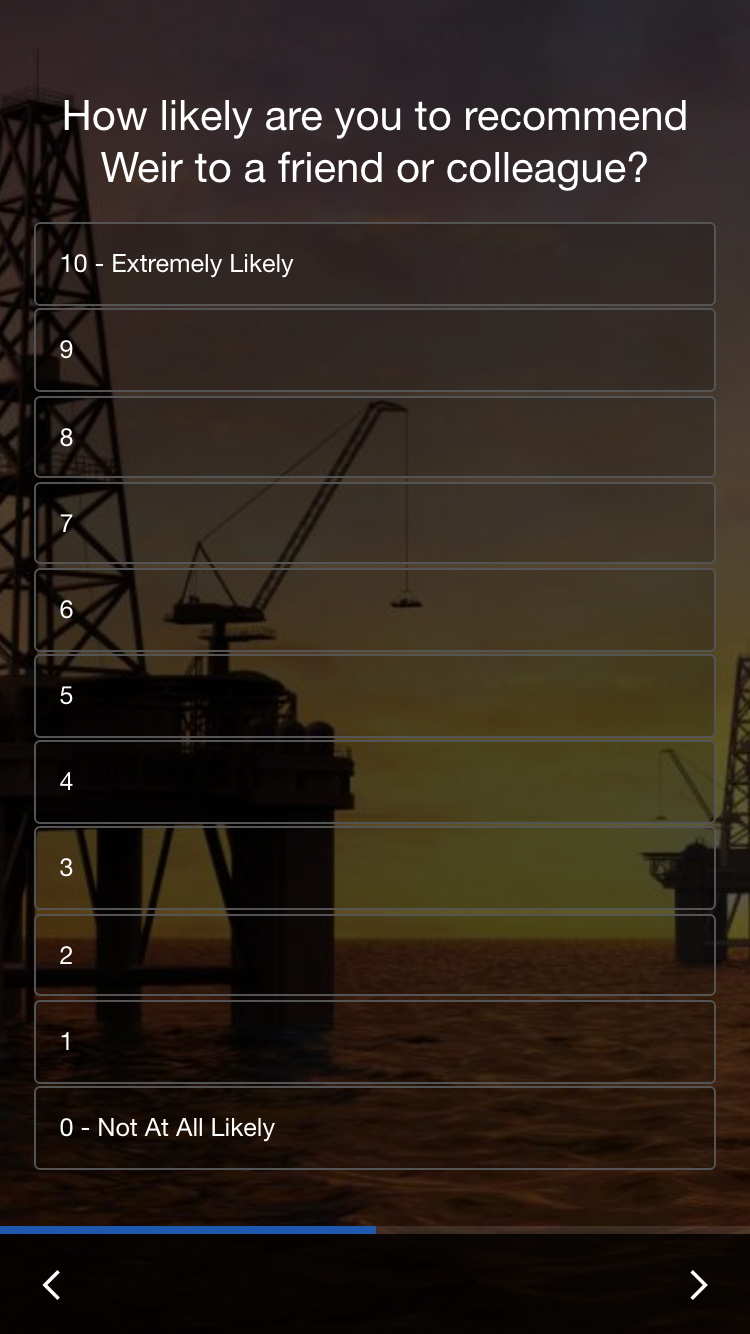Choose the 6 option
750x1334 pixels.
coord(375,610)
